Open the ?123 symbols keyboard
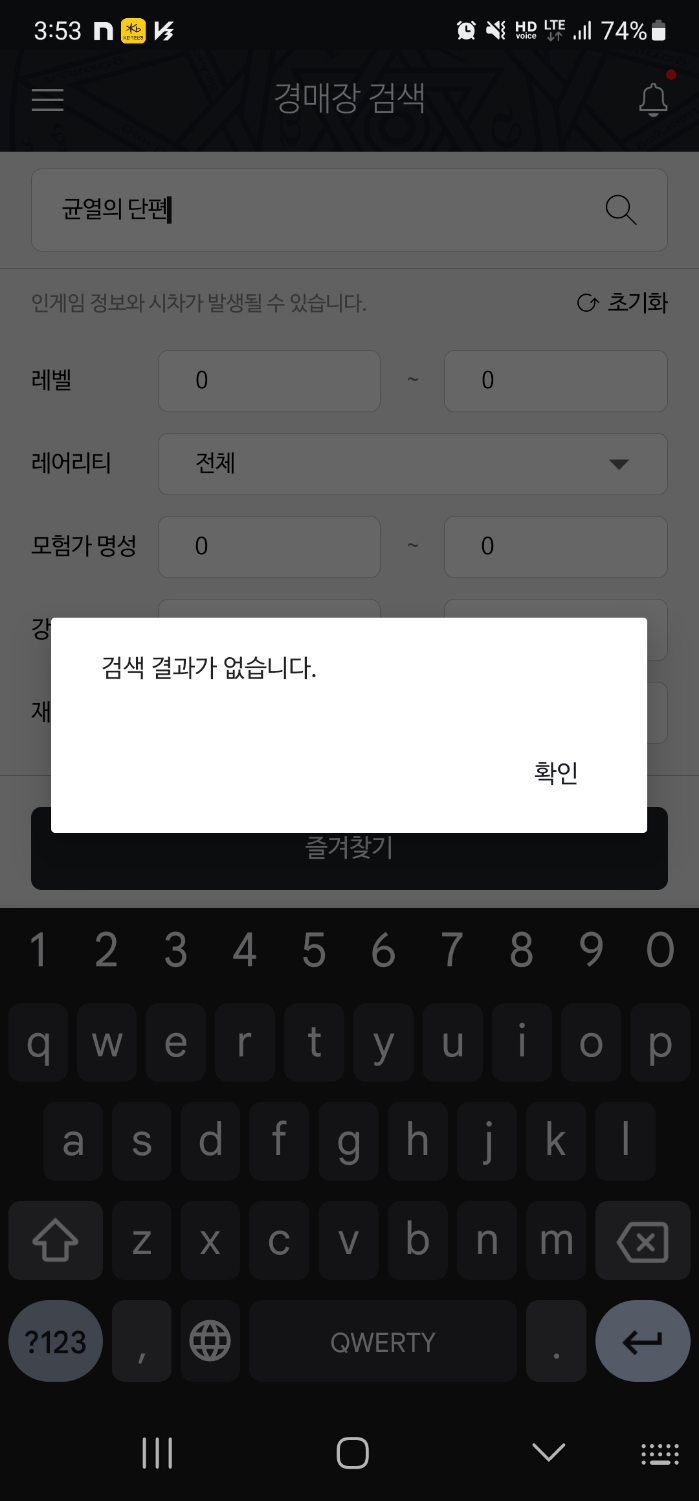This screenshot has height=1501, width=699. click(56, 1341)
